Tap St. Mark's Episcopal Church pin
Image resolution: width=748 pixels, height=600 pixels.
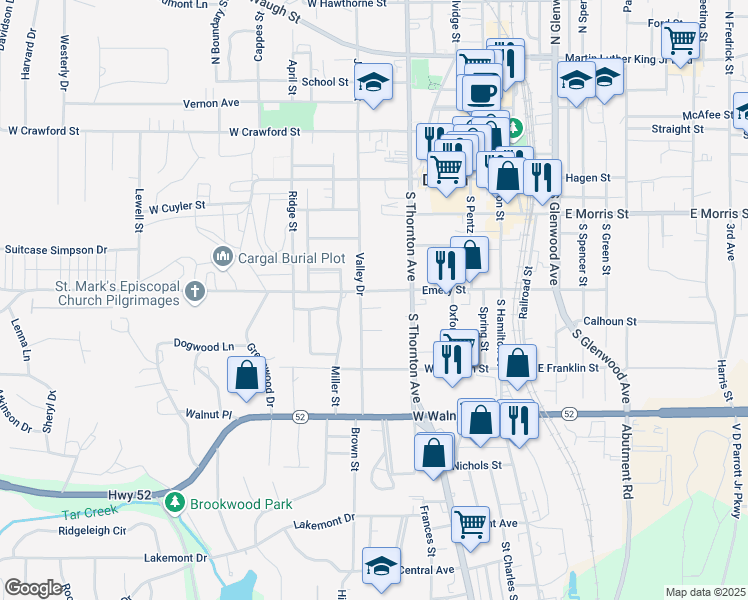click(195, 292)
